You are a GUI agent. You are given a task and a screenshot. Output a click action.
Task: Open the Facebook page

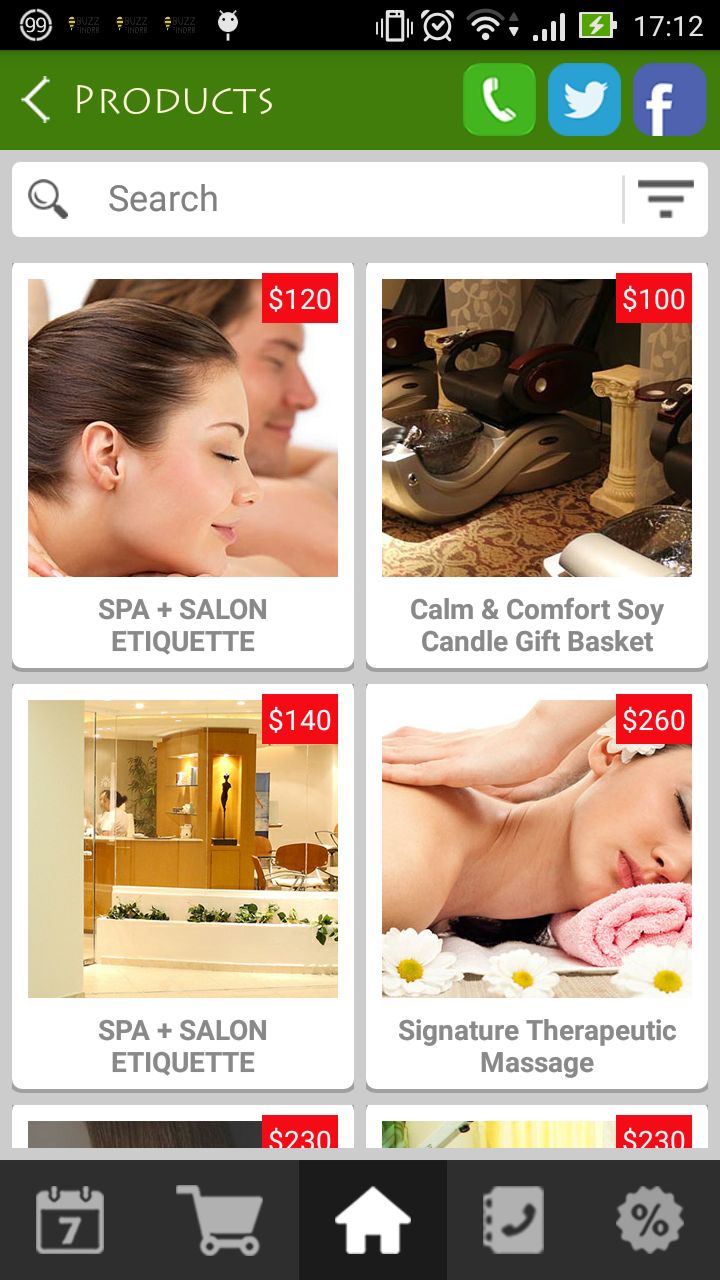tap(669, 100)
